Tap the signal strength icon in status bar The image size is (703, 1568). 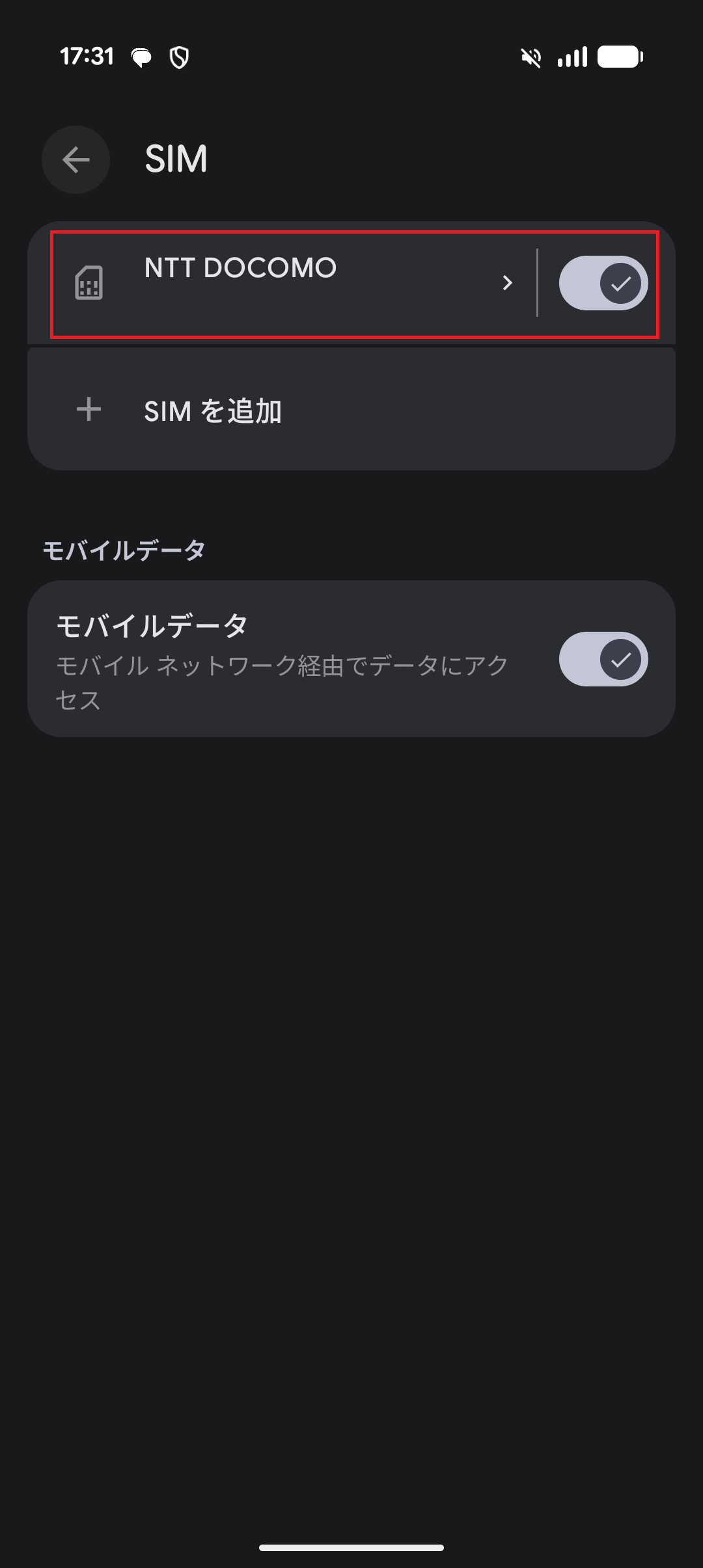coord(572,57)
